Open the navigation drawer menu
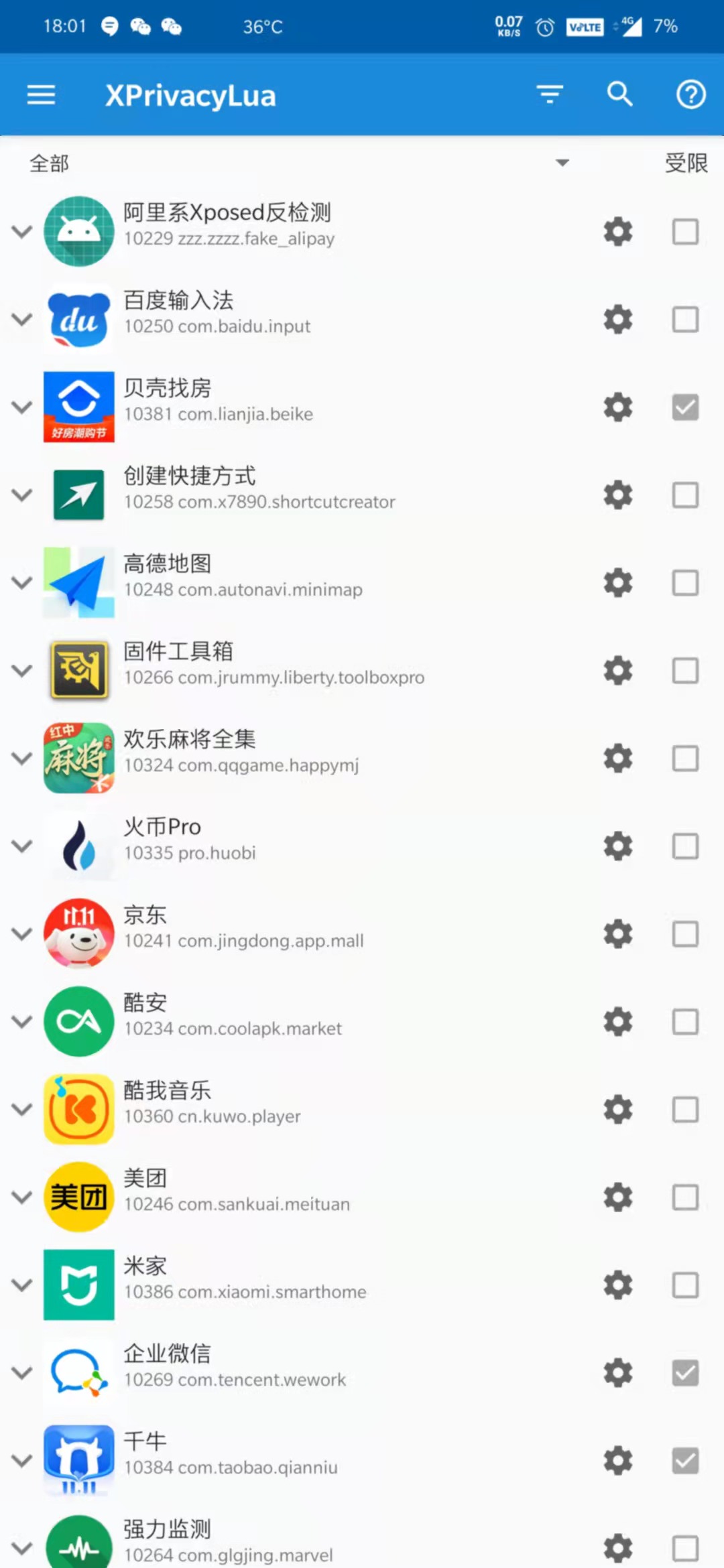The width and height of the screenshot is (724, 1568). tap(40, 95)
